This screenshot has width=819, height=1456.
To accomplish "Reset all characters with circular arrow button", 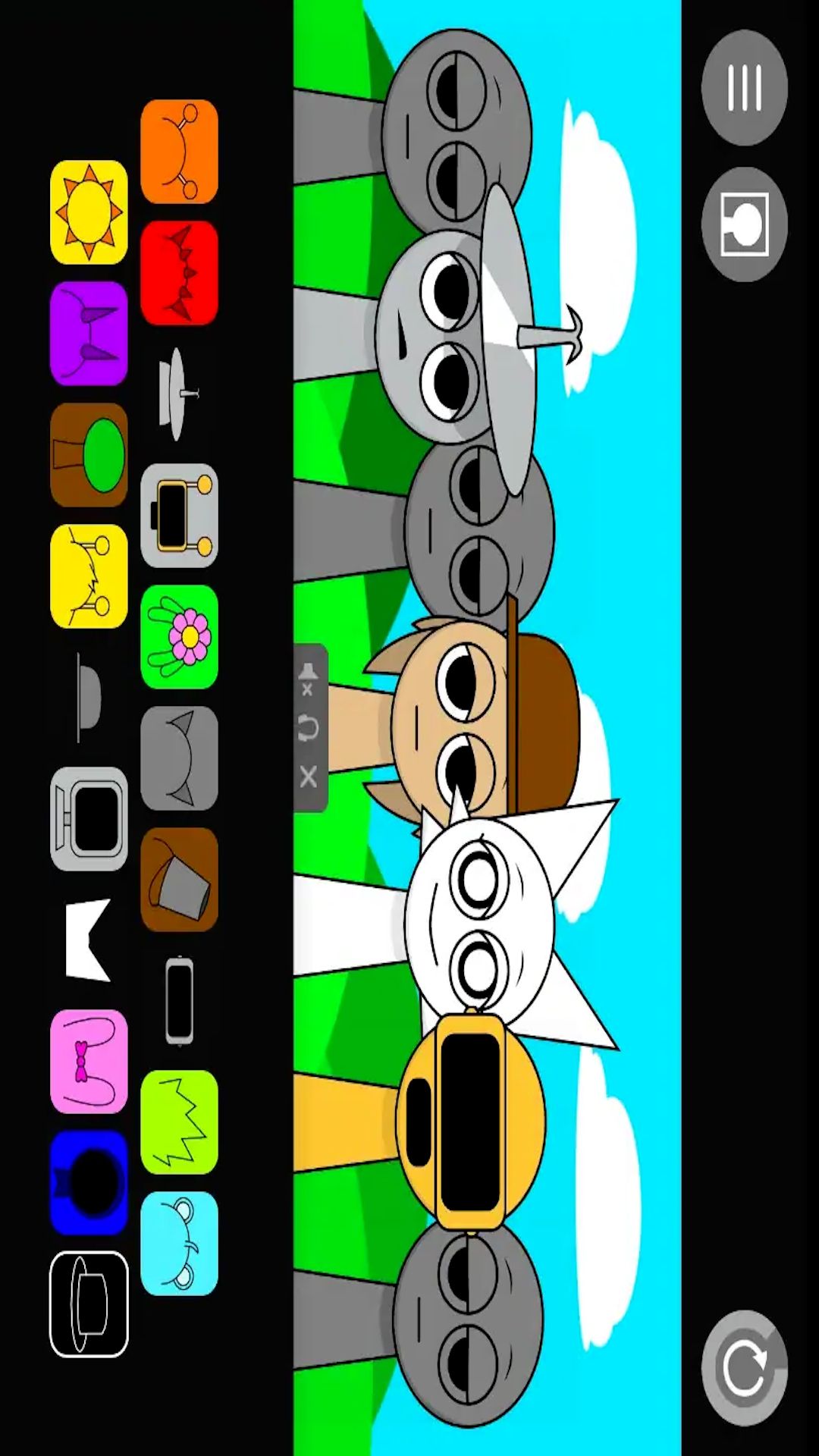I will tap(744, 1367).
